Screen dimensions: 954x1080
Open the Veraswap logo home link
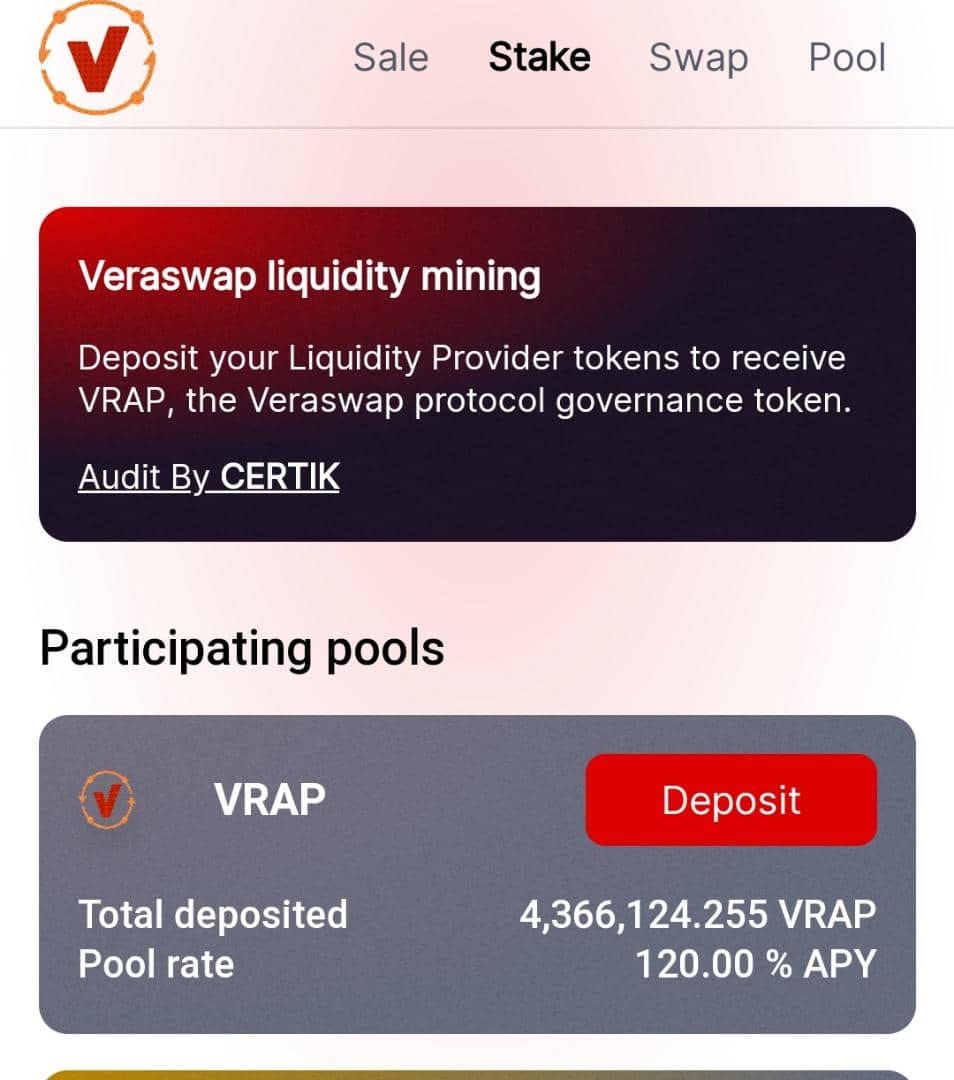coord(97,58)
